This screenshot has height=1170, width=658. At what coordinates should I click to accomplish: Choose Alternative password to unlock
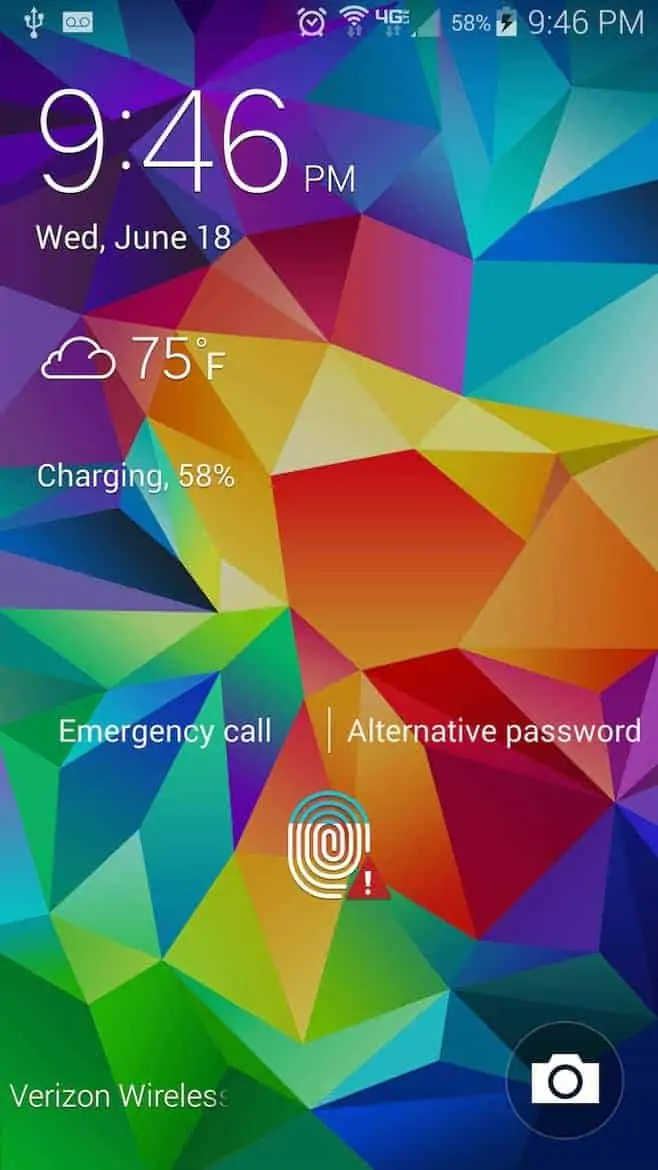(x=493, y=731)
